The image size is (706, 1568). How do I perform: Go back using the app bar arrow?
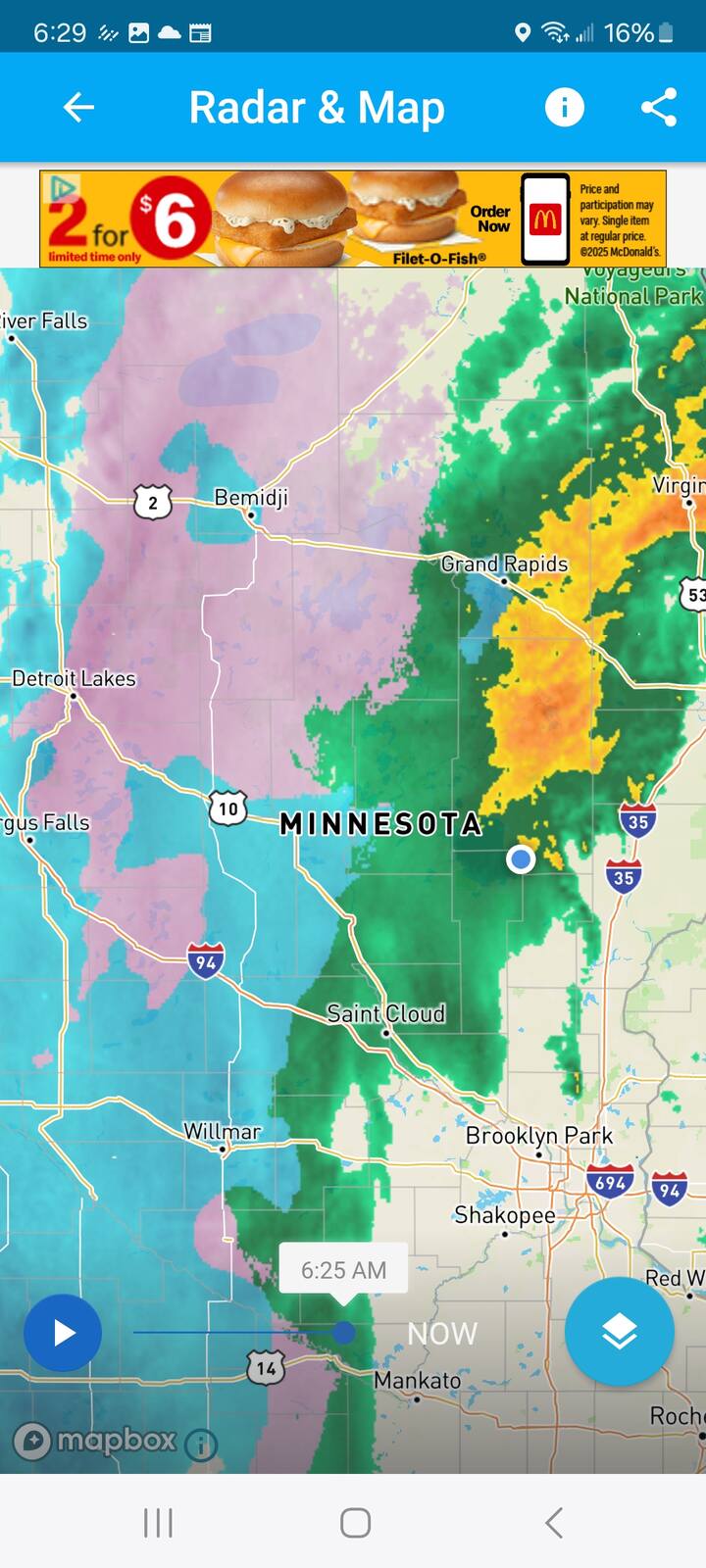tap(78, 107)
